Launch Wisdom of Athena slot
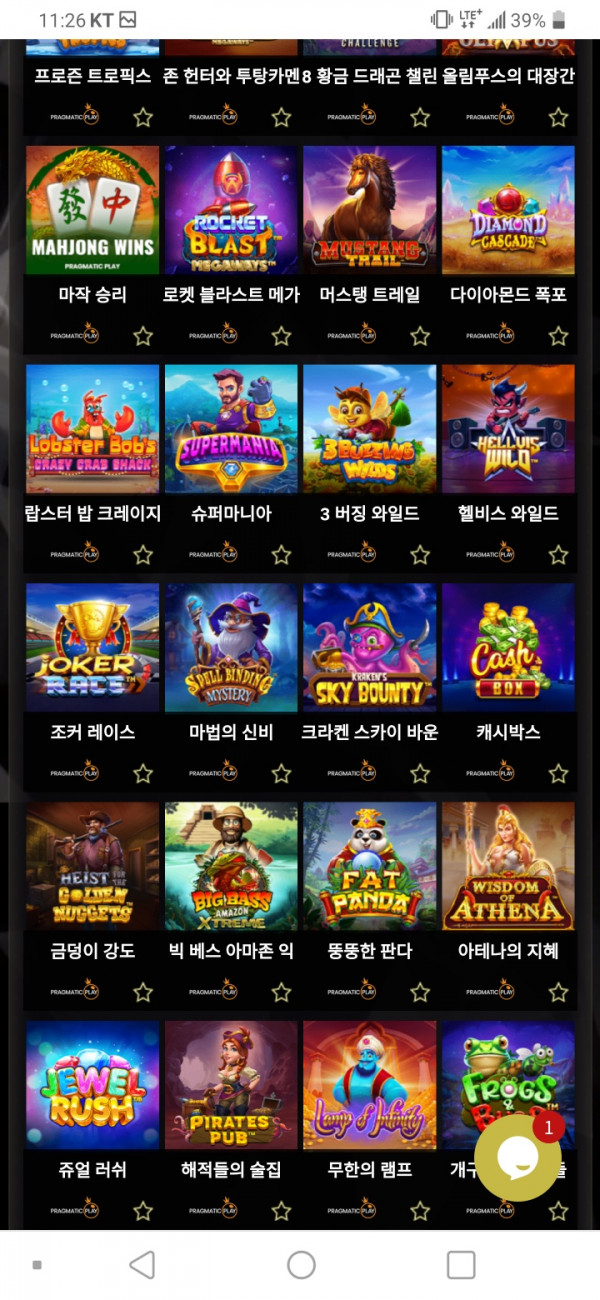 tap(508, 865)
